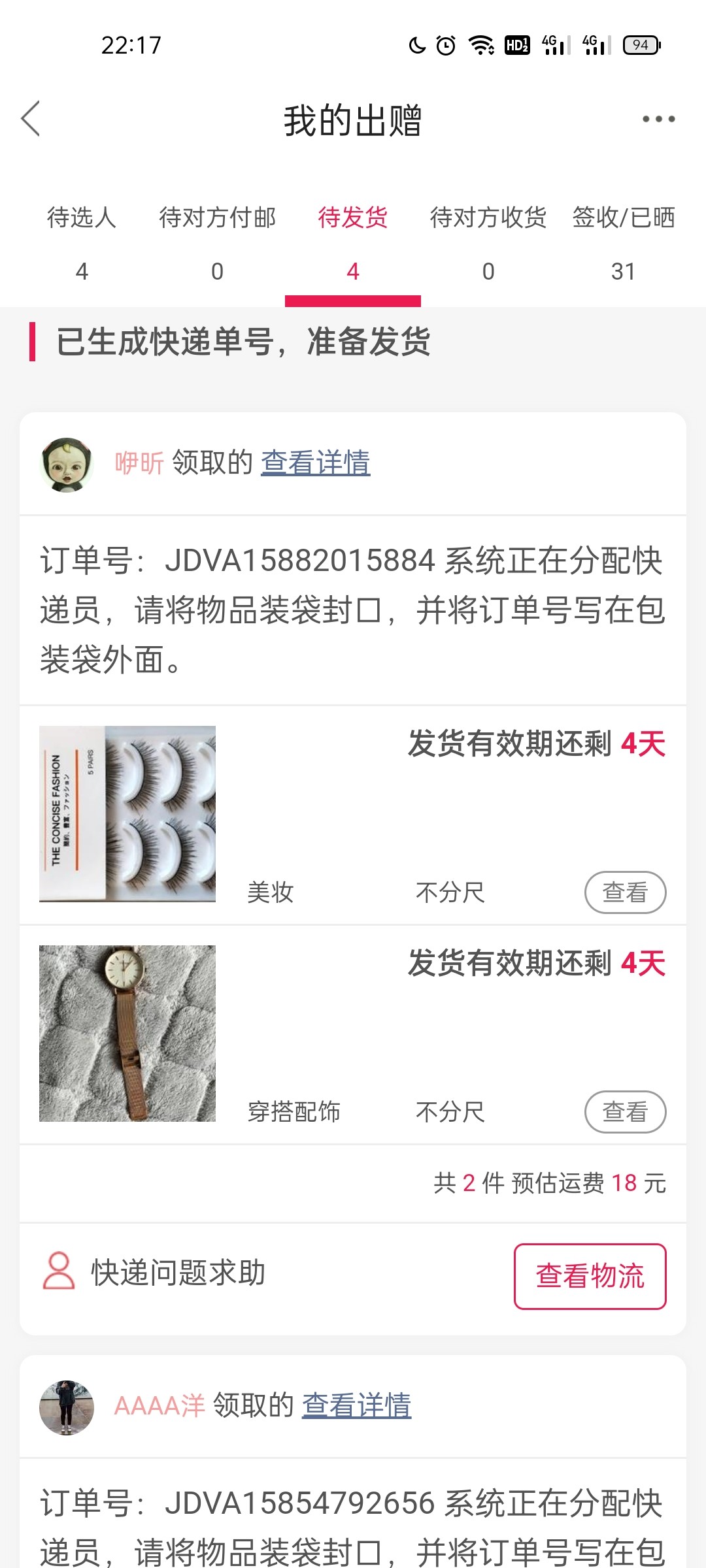Open the false eyelashes product image
Viewport: 706px width, 1568px height.
pos(127,814)
